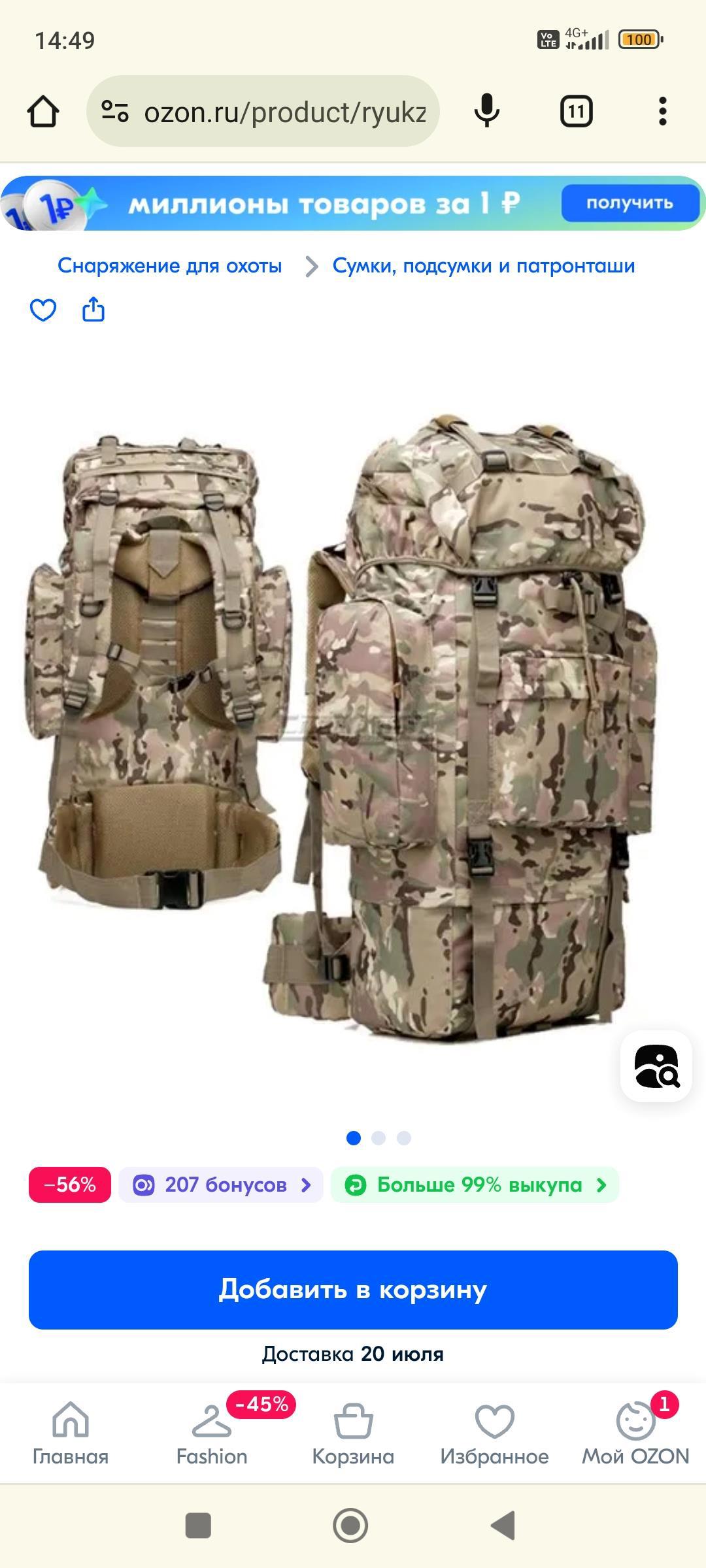Open the Fashion tab
This screenshot has width=706, height=1568.
coord(212,1433)
